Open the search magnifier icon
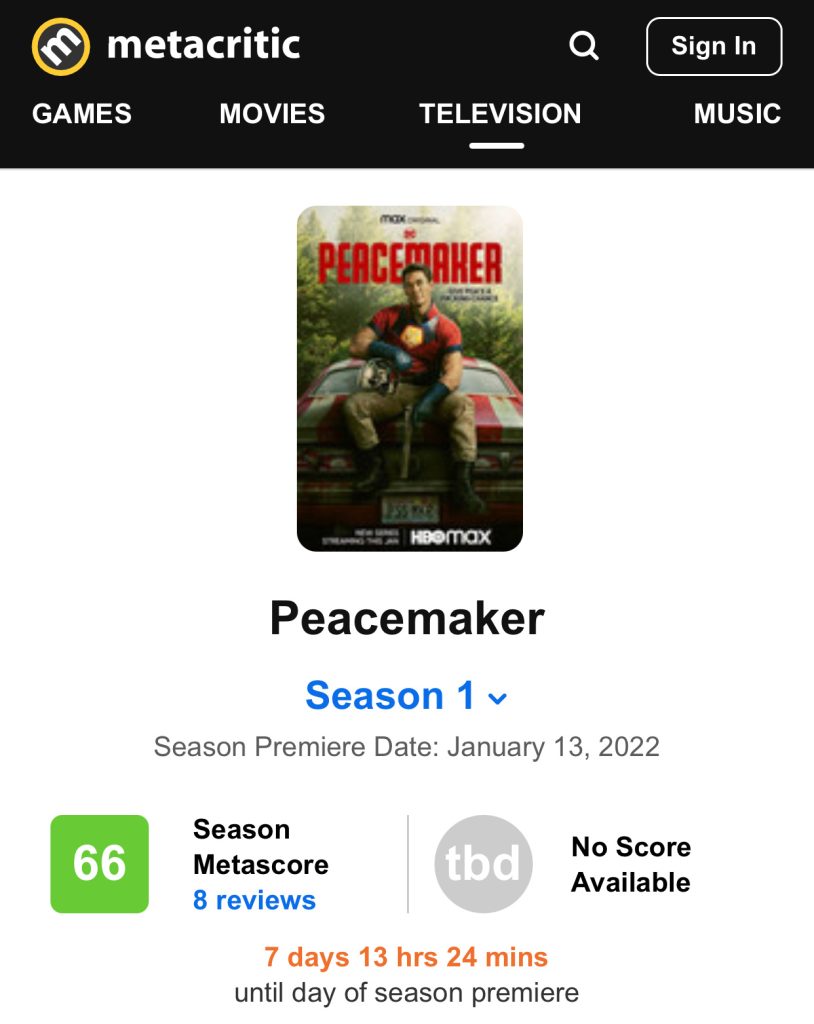Screen dimensions: 814x1024 click(584, 45)
